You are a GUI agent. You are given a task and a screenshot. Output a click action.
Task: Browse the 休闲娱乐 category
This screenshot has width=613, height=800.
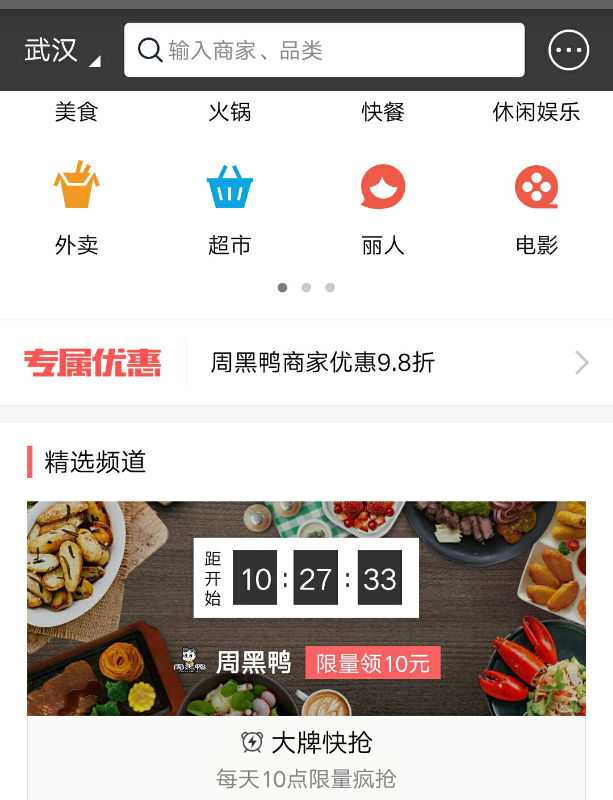tap(536, 111)
